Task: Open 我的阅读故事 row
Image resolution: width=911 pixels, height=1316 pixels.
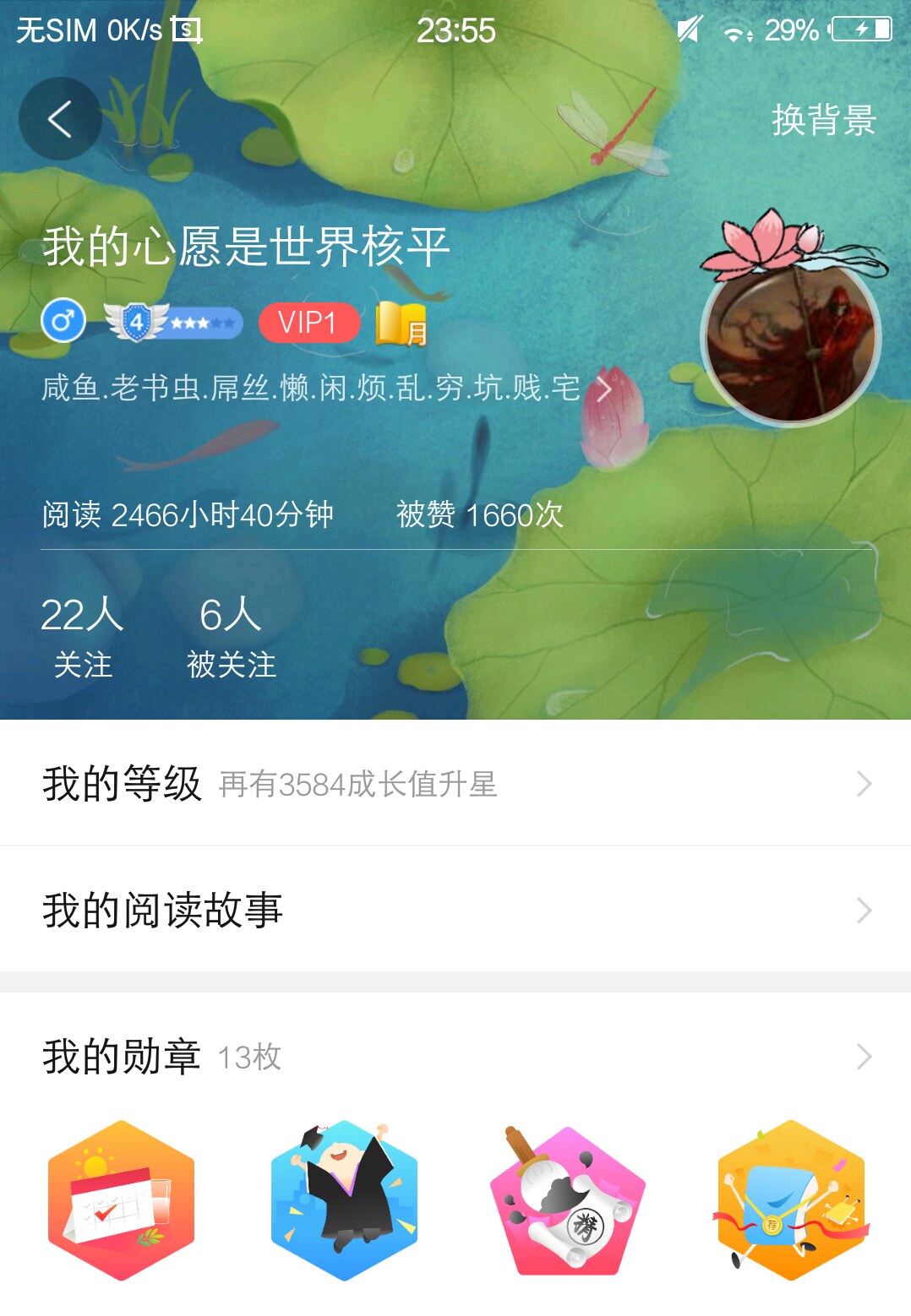Action: [455, 911]
